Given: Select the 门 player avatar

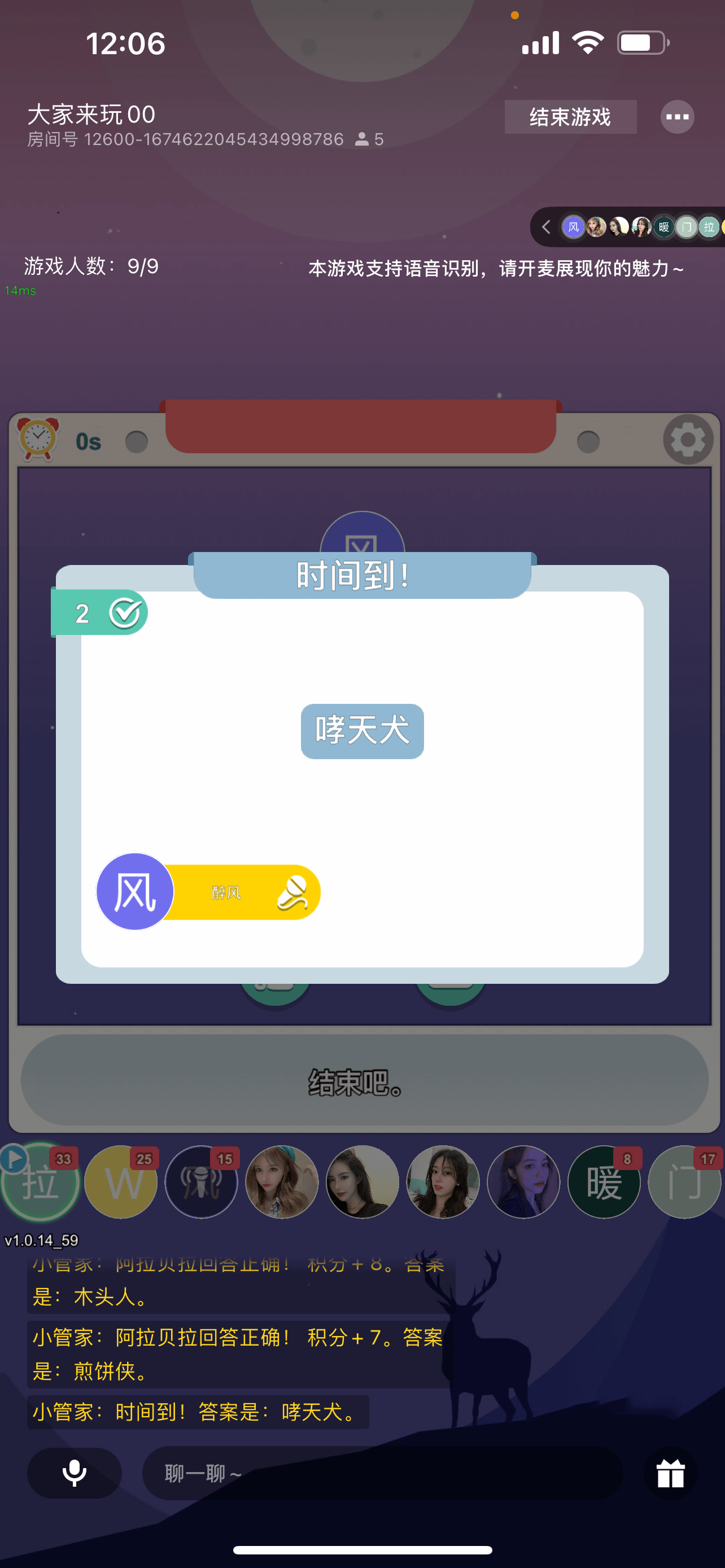Looking at the screenshot, I should (684, 1182).
